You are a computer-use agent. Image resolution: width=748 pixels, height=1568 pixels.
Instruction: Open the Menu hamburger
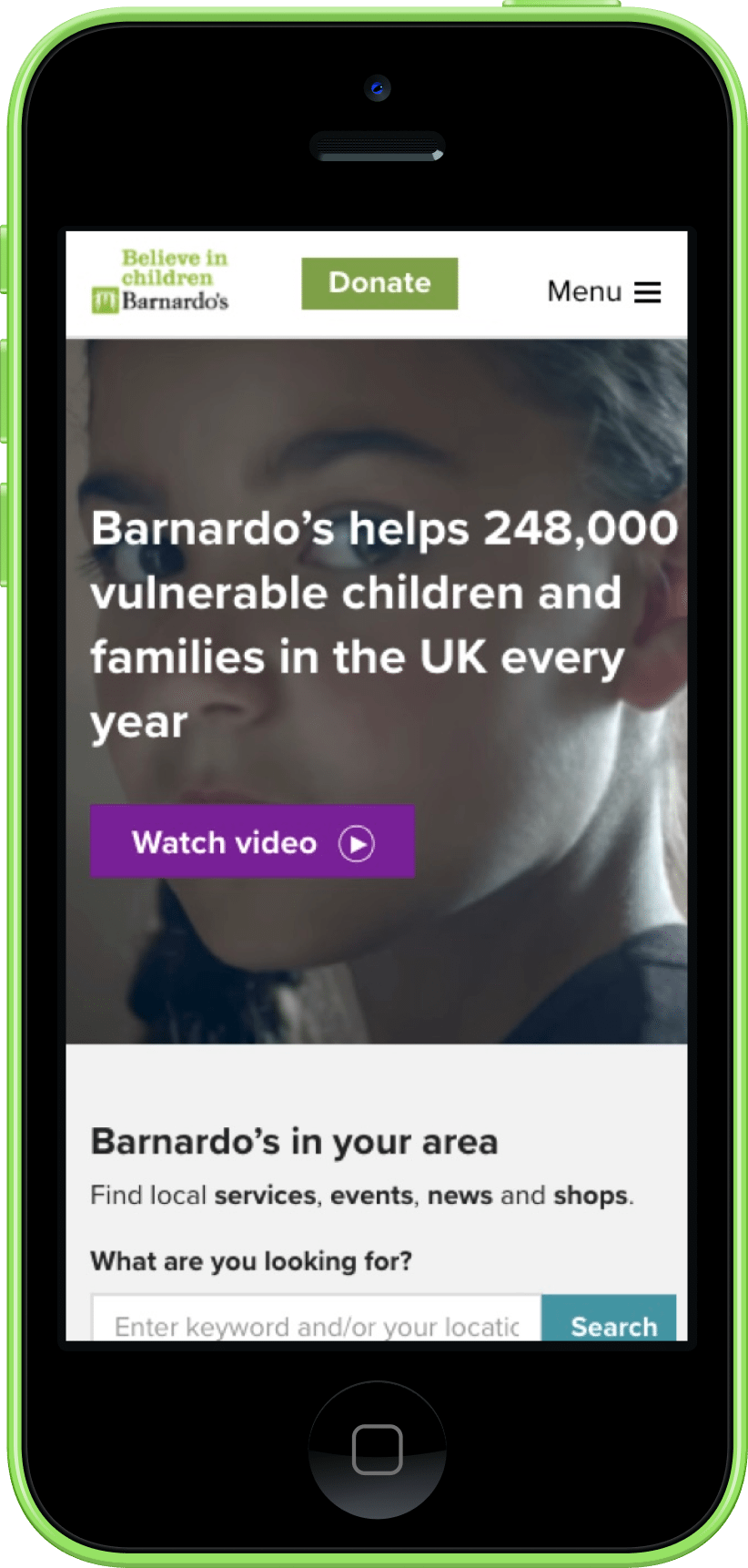pyautogui.click(x=603, y=291)
